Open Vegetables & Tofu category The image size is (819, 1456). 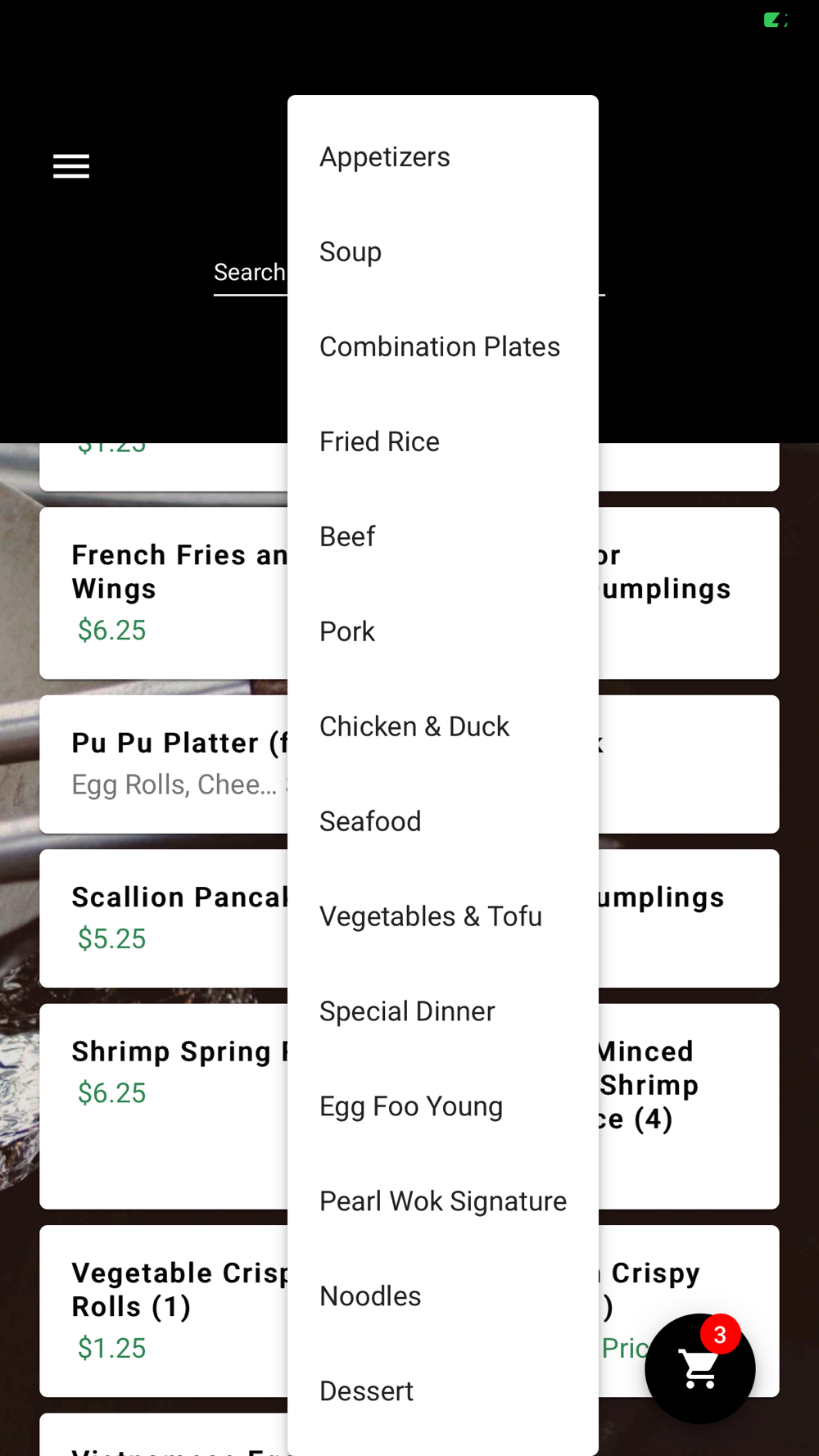pos(442,917)
